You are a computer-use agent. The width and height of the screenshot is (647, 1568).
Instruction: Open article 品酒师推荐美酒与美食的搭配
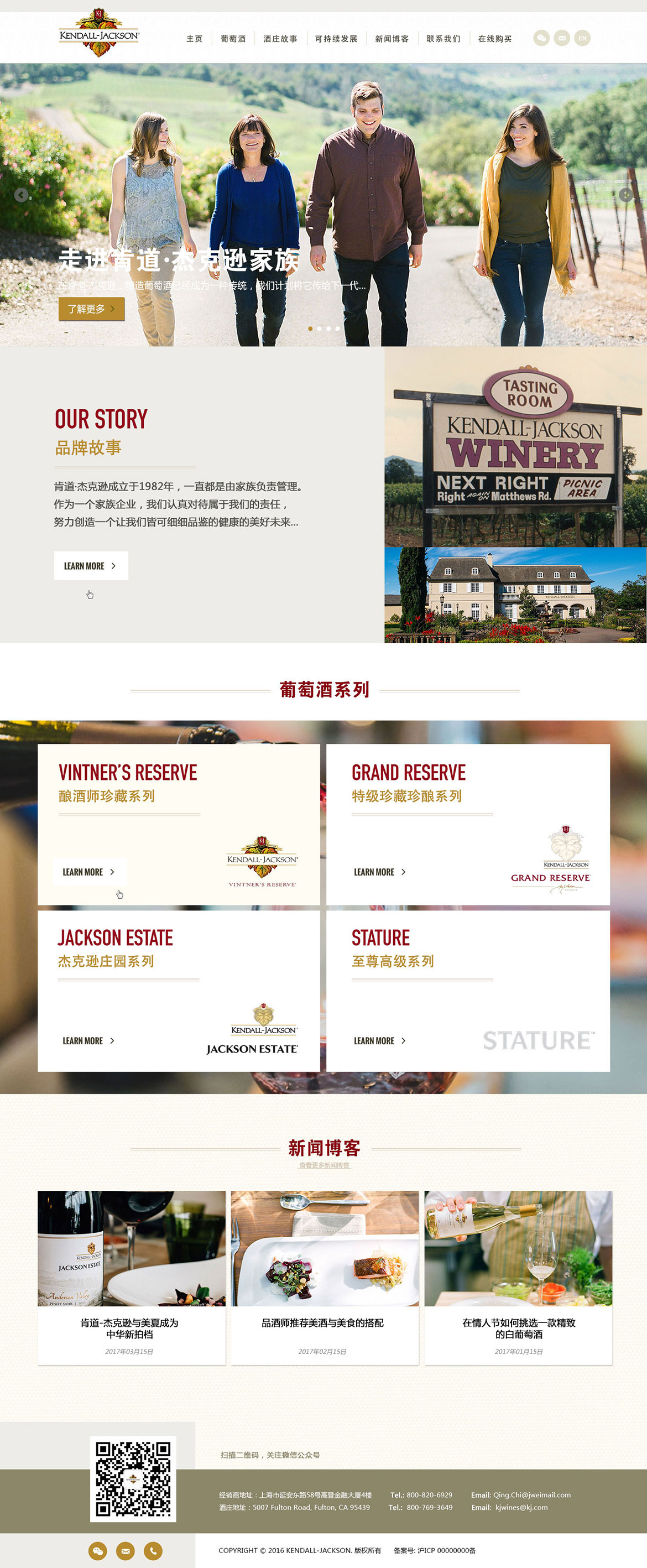(322, 1322)
